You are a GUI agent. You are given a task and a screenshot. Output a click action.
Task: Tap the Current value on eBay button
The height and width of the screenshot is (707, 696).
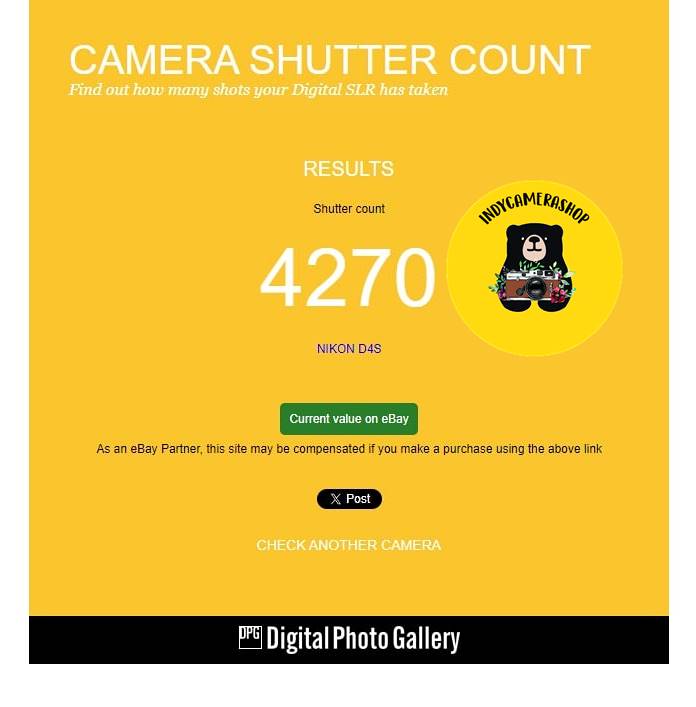(348, 419)
